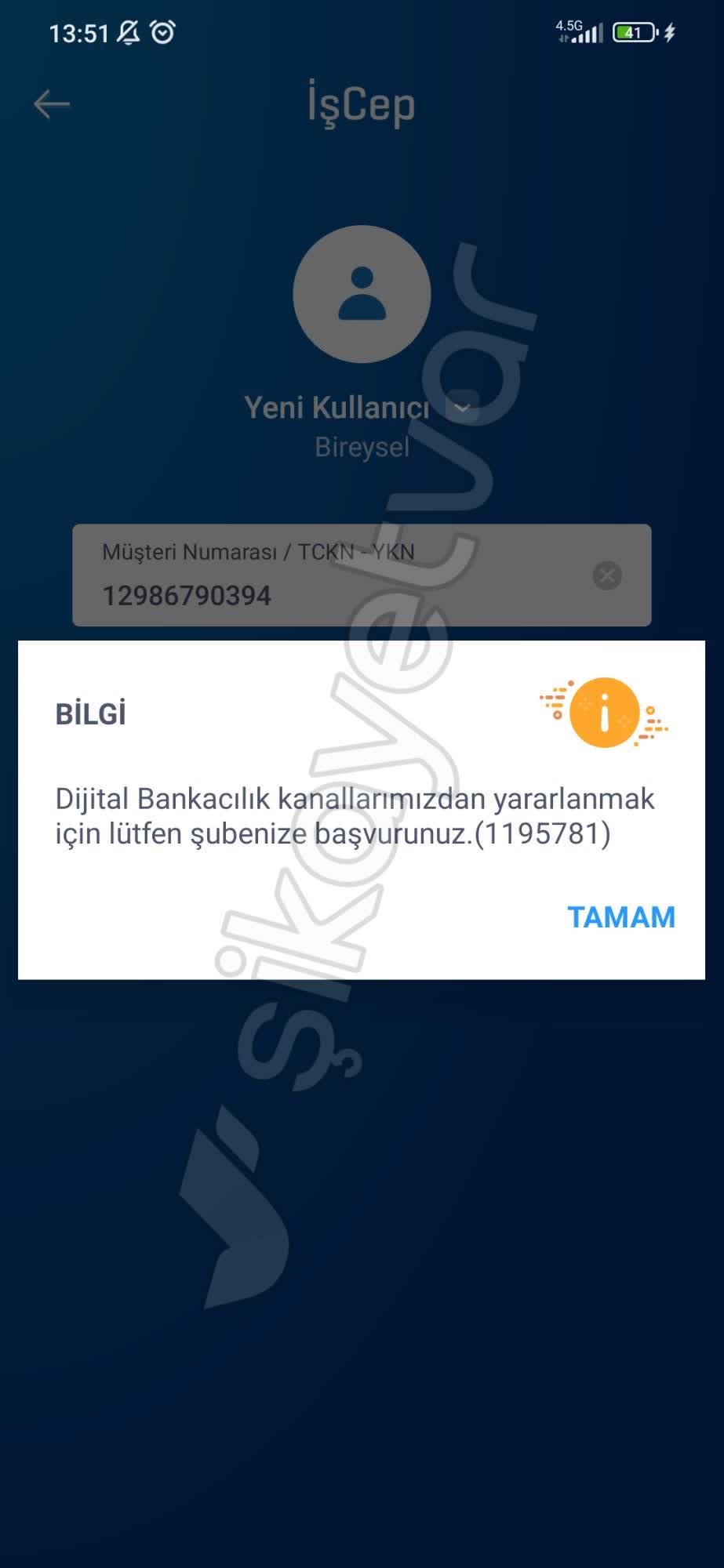Tap the muted notifications icon in status bar
The width and height of the screenshot is (724, 1568).
click(x=128, y=33)
